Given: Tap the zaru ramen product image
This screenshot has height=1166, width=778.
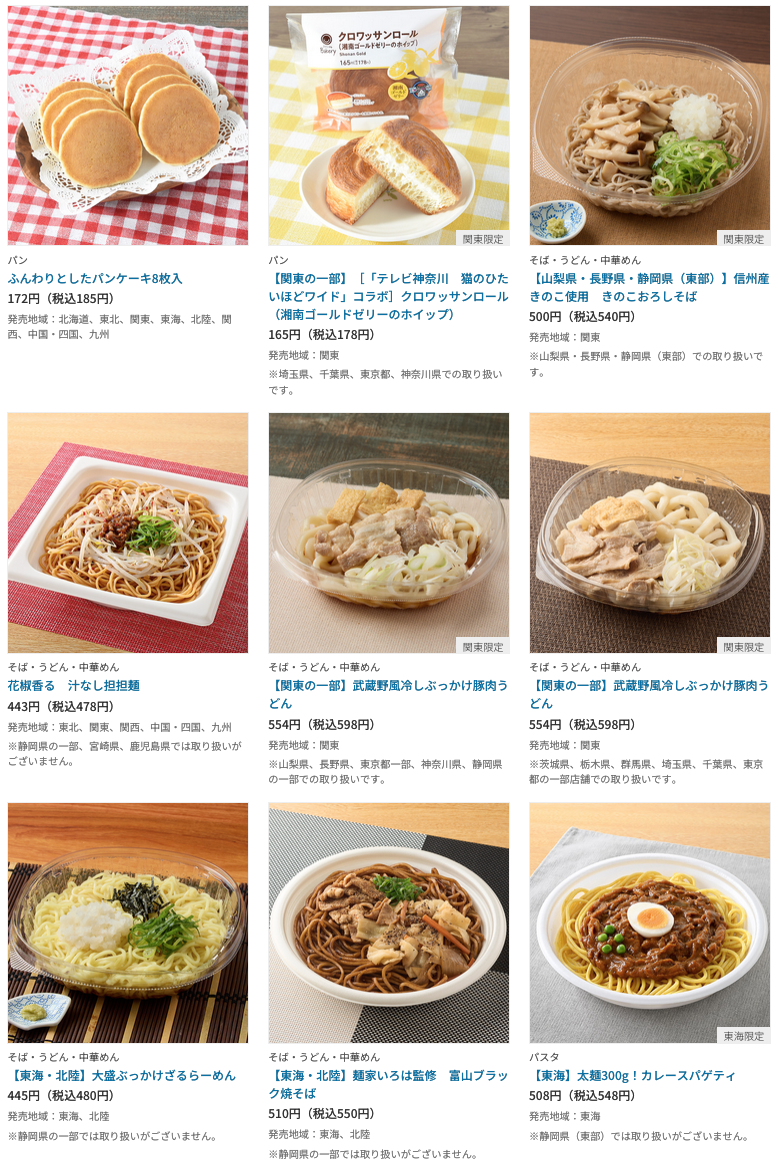Looking at the screenshot, I should click(x=128, y=923).
